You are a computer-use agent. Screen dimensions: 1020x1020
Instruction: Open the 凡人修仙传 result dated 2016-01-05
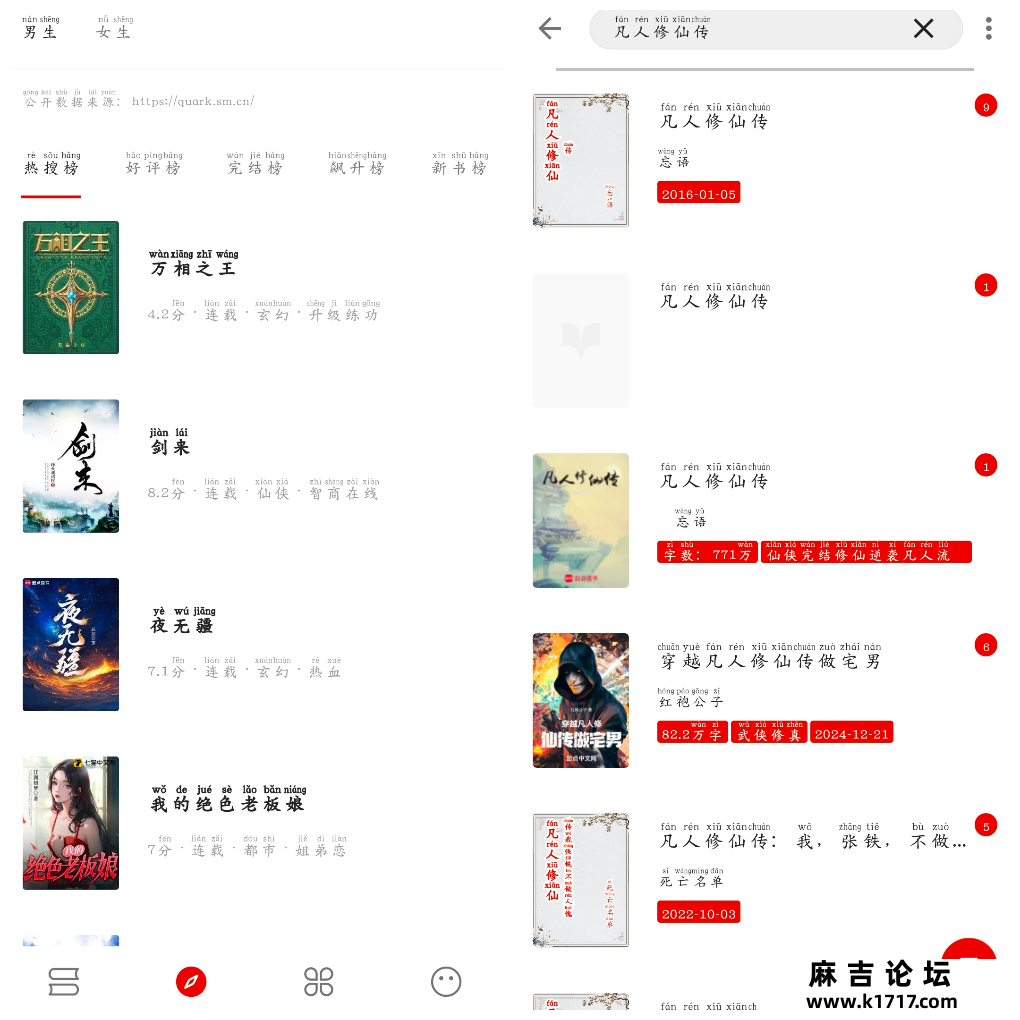[x=714, y=121]
